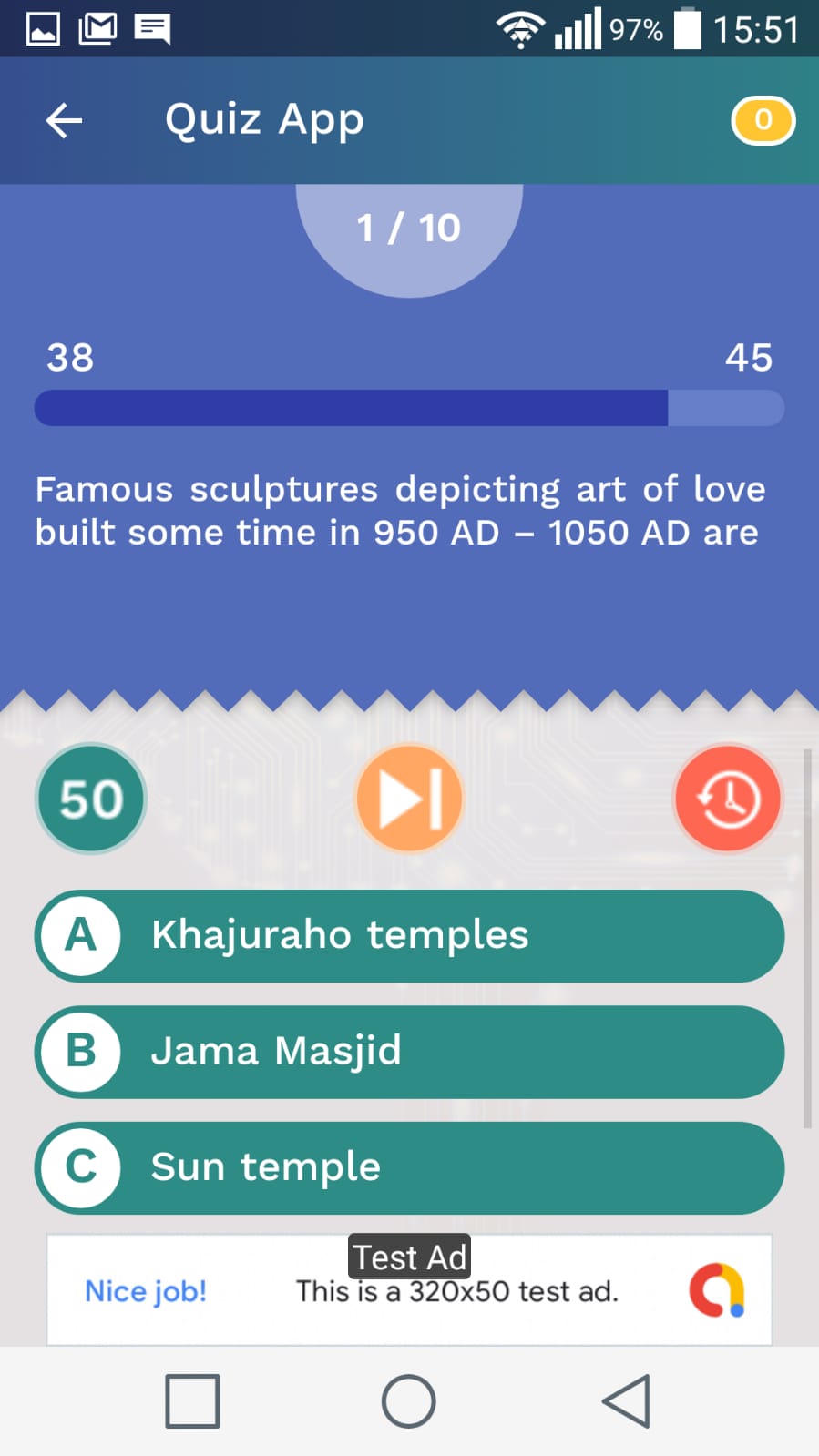Go back using the app bar arrow
This screenshot has width=819, height=1456.
64,120
